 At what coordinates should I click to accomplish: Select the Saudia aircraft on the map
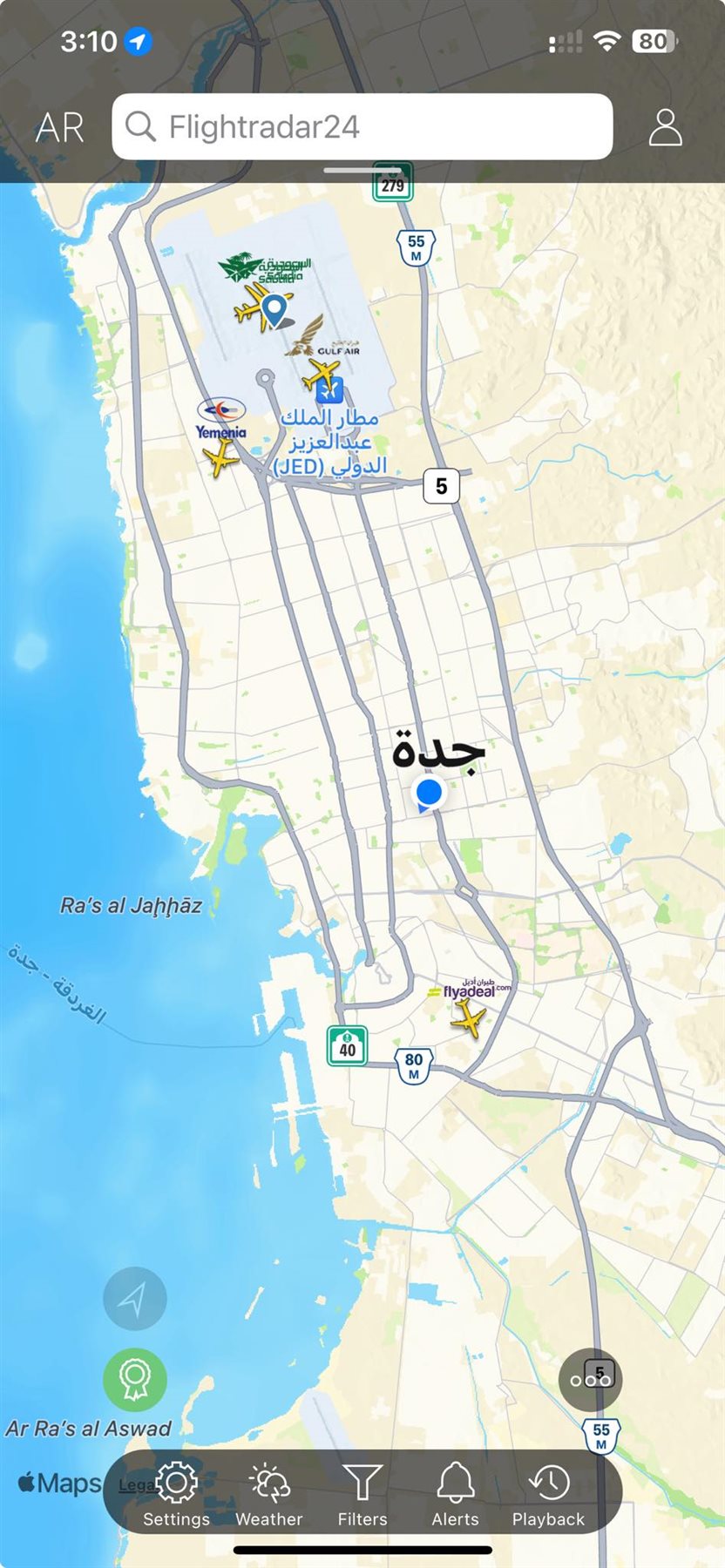click(x=254, y=308)
